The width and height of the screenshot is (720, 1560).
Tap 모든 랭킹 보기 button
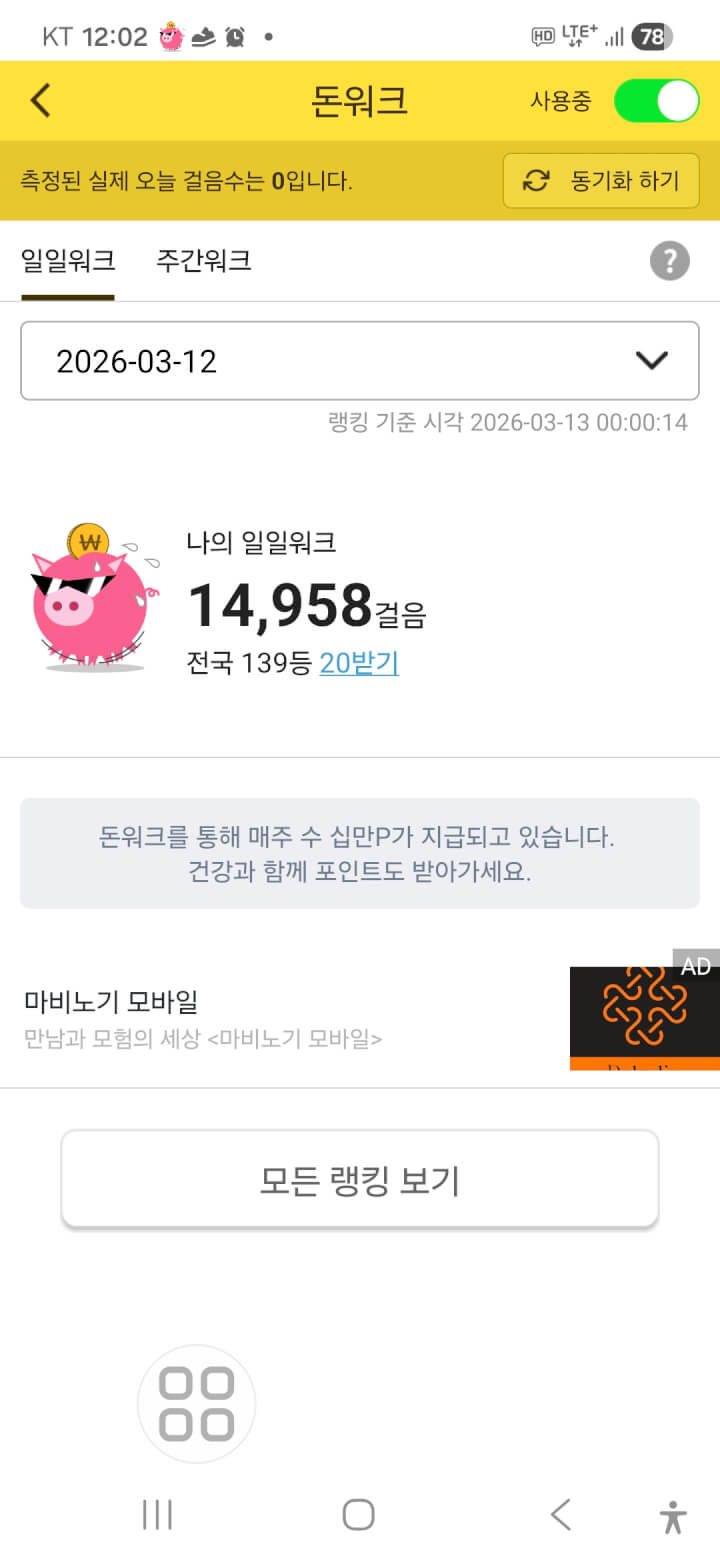[x=360, y=1180]
